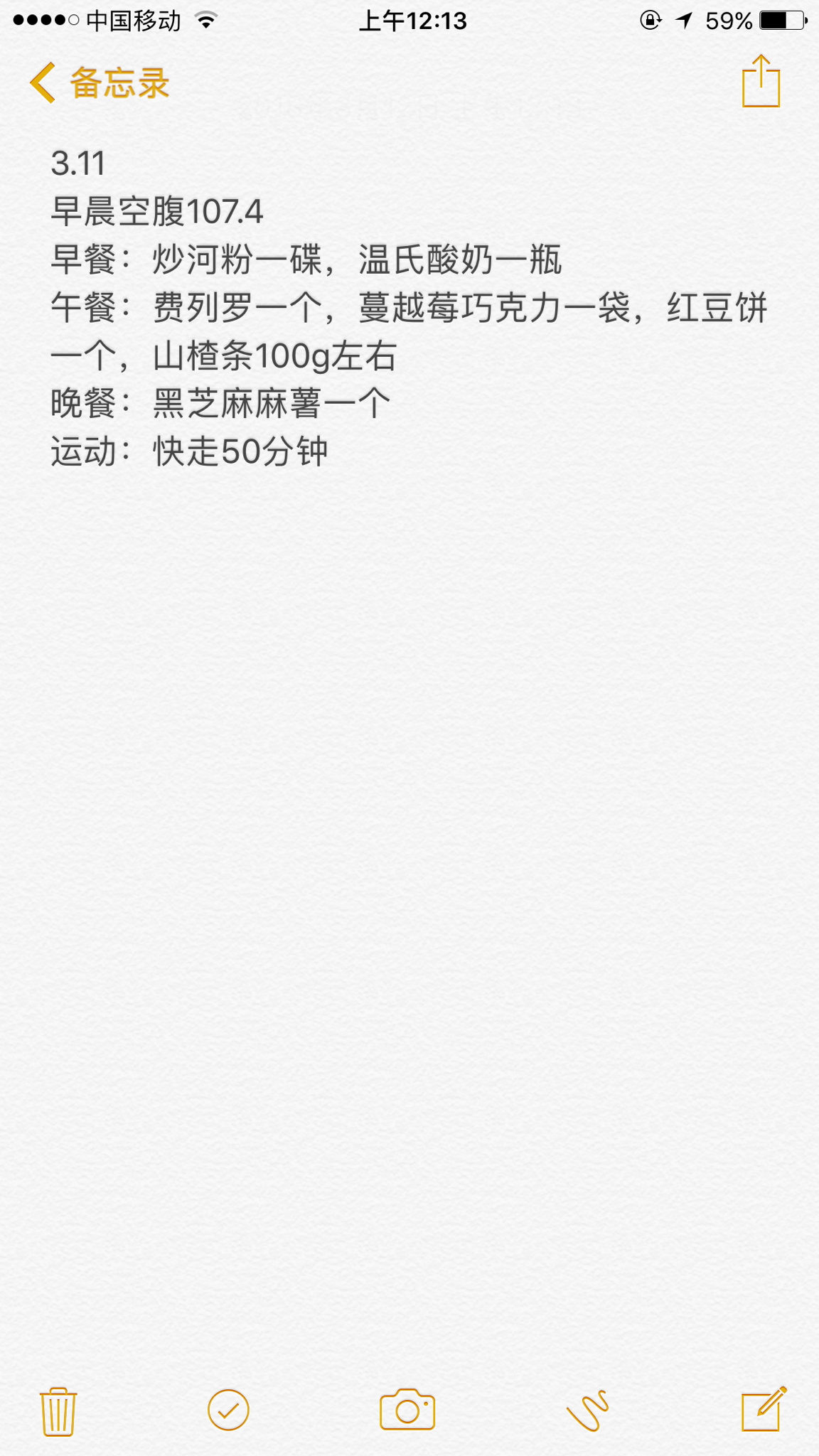Open the share sheet
This screenshot has width=819, height=1456.
761,82
